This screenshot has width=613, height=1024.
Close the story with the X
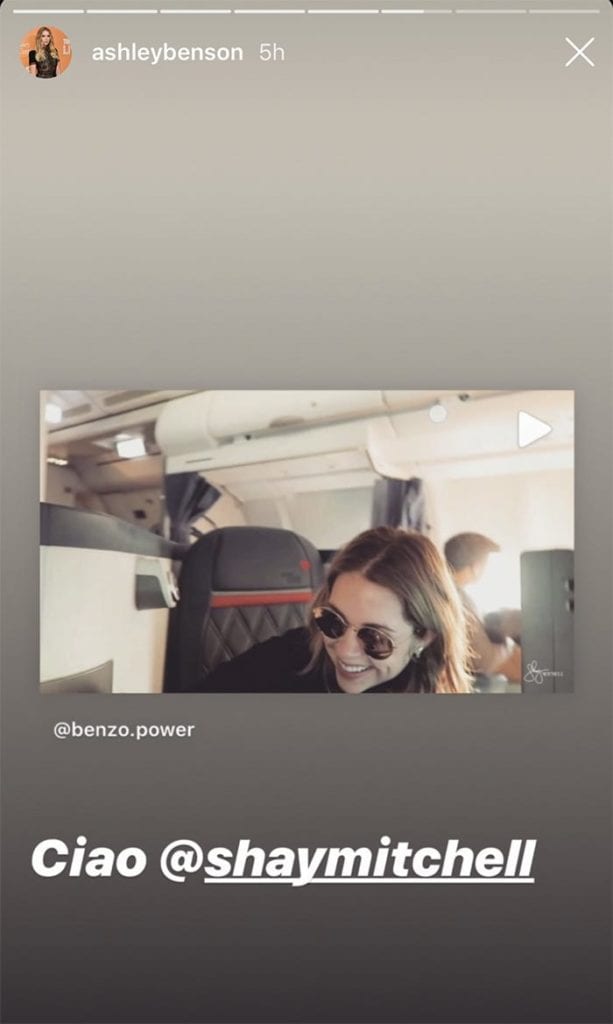[x=579, y=52]
